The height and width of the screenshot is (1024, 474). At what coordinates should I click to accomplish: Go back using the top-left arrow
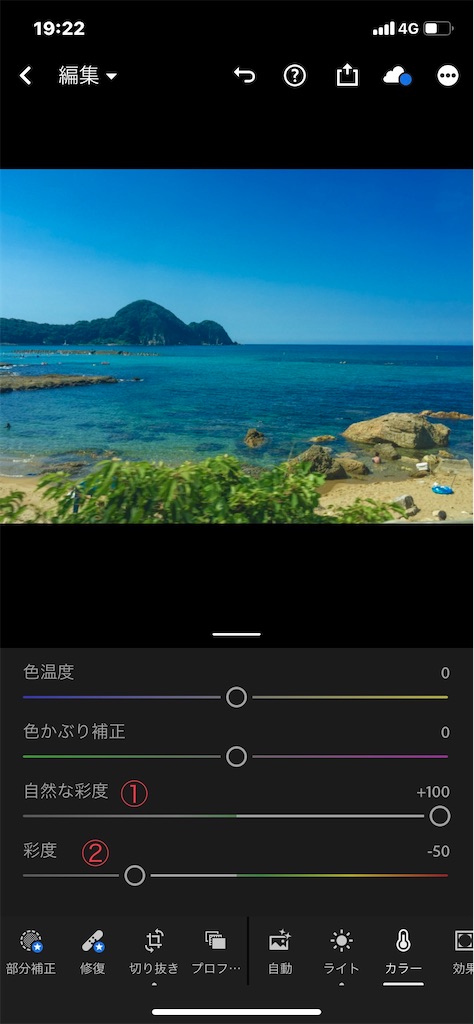pyautogui.click(x=25, y=76)
